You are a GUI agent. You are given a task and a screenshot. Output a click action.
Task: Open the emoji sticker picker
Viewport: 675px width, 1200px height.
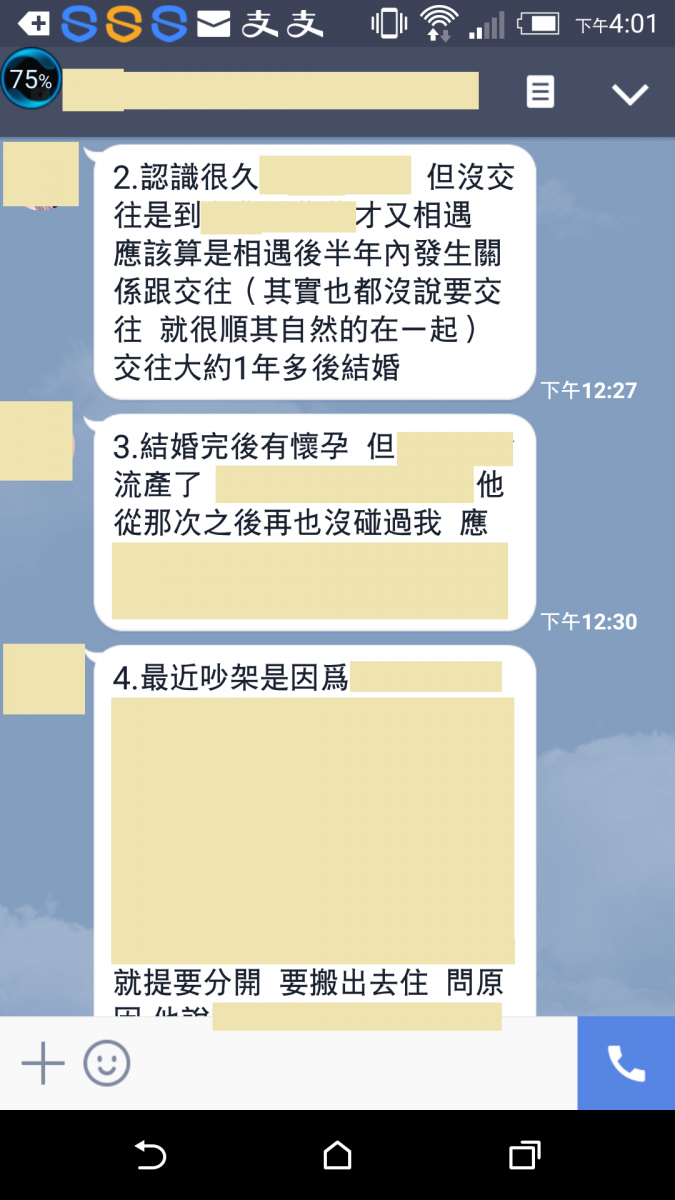point(107,1063)
